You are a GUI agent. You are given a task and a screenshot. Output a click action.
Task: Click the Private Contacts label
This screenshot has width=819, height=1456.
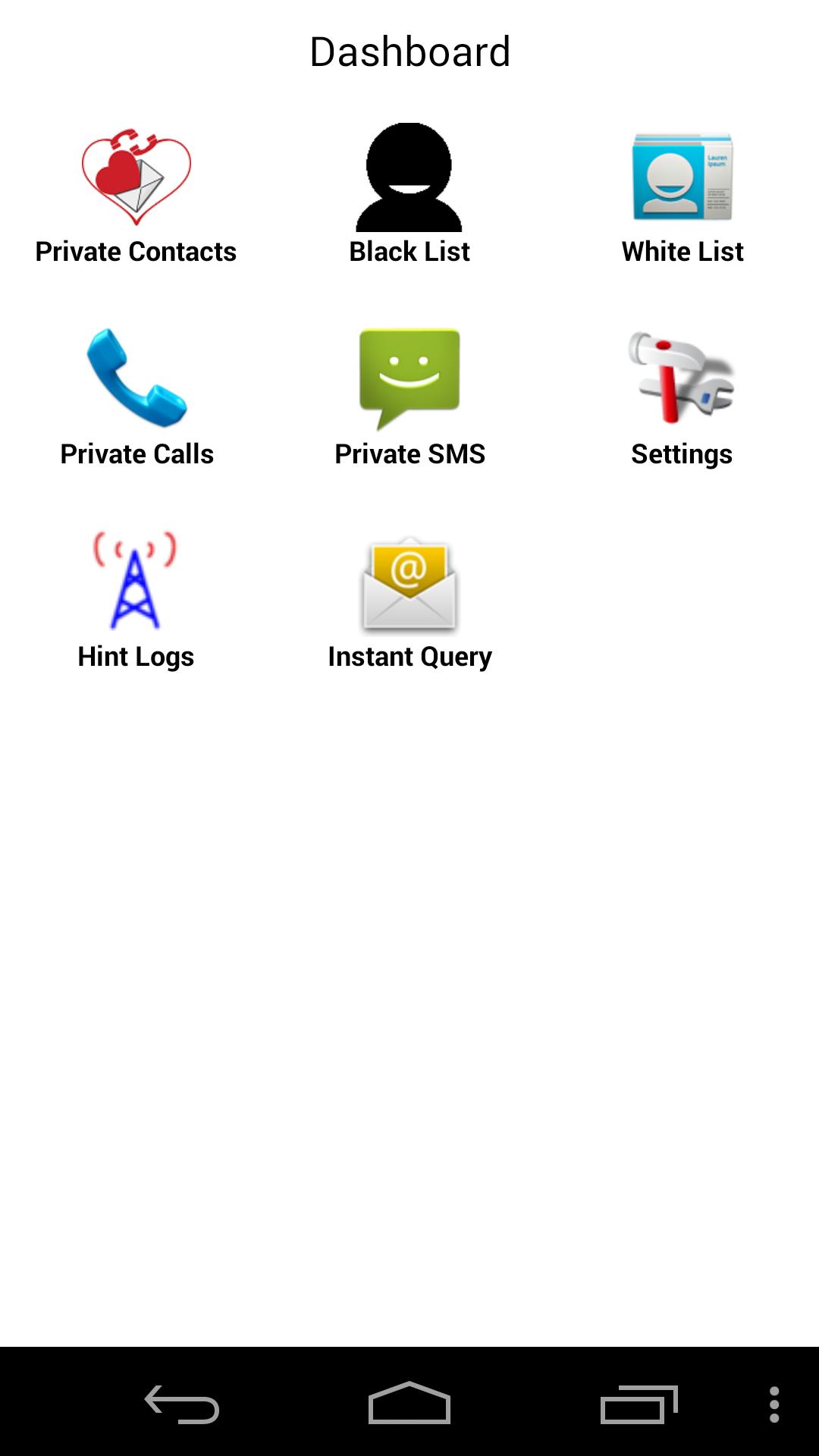point(135,251)
